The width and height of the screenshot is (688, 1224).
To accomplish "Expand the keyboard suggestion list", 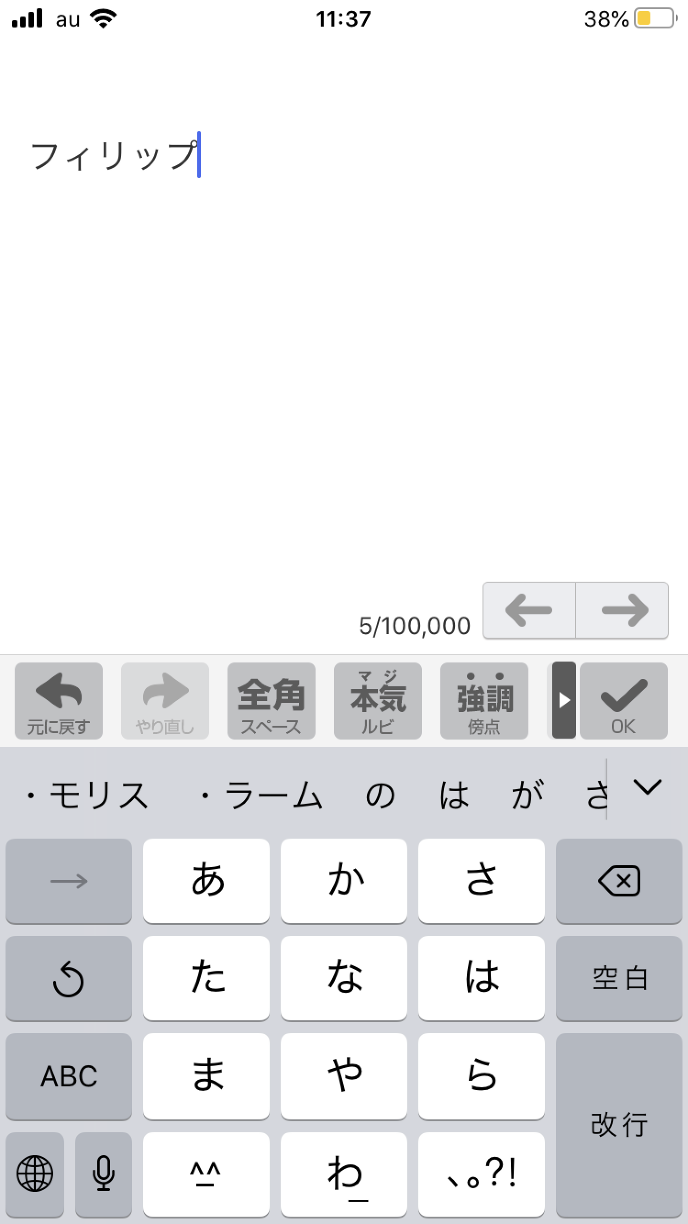I will (647, 788).
